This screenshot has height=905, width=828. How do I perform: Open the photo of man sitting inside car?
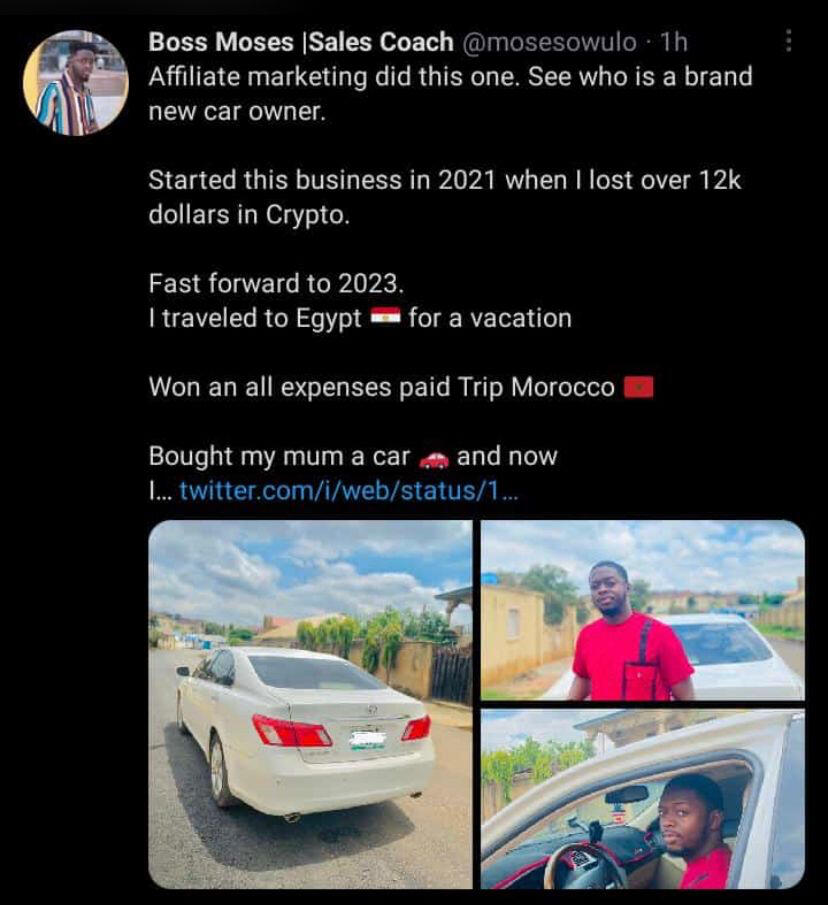(642, 799)
